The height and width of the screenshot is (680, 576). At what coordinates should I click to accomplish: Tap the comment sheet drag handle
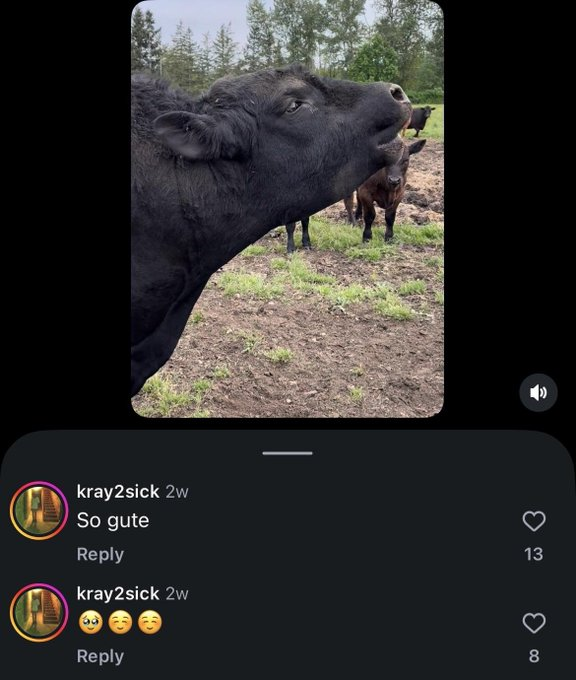(x=288, y=453)
